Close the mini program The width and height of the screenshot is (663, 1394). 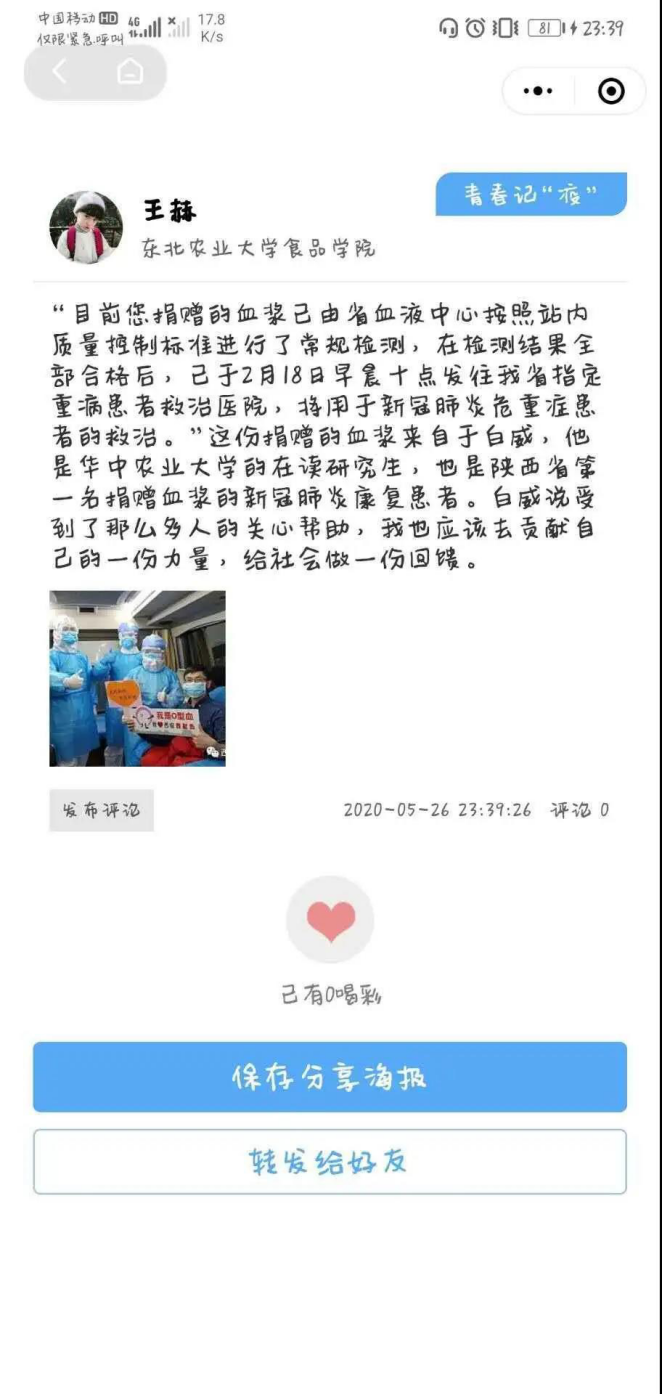coord(610,91)
